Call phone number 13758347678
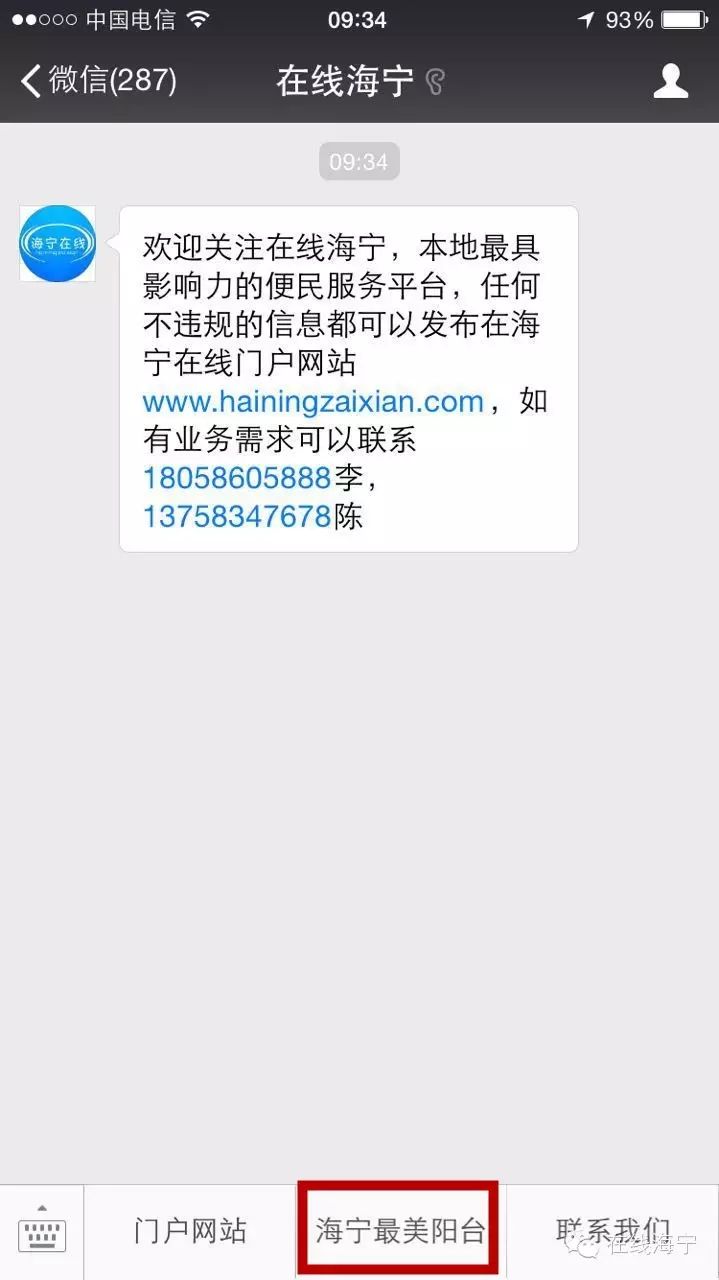Screen dimensions: 719x1280 point(237,516)
